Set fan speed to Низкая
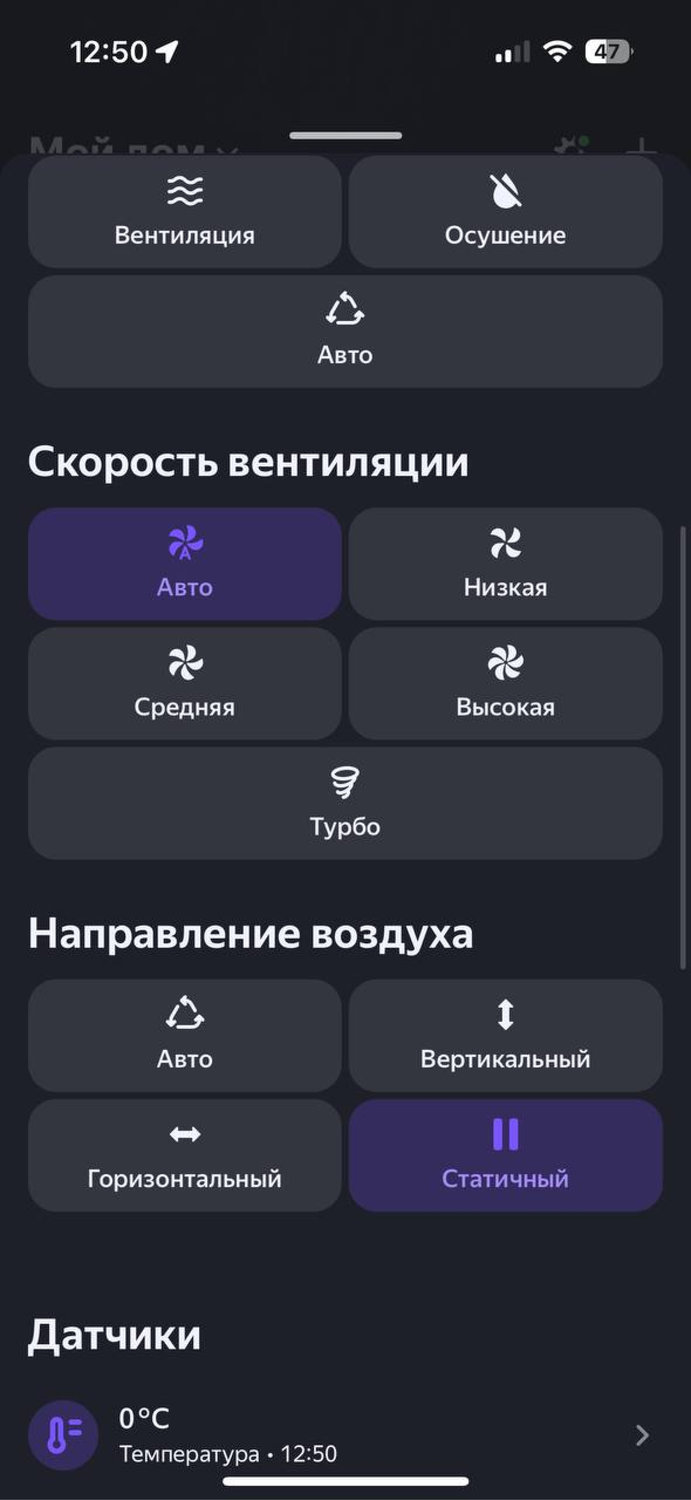The height and width of the screenshot is (1500, 691). [505, 564]
